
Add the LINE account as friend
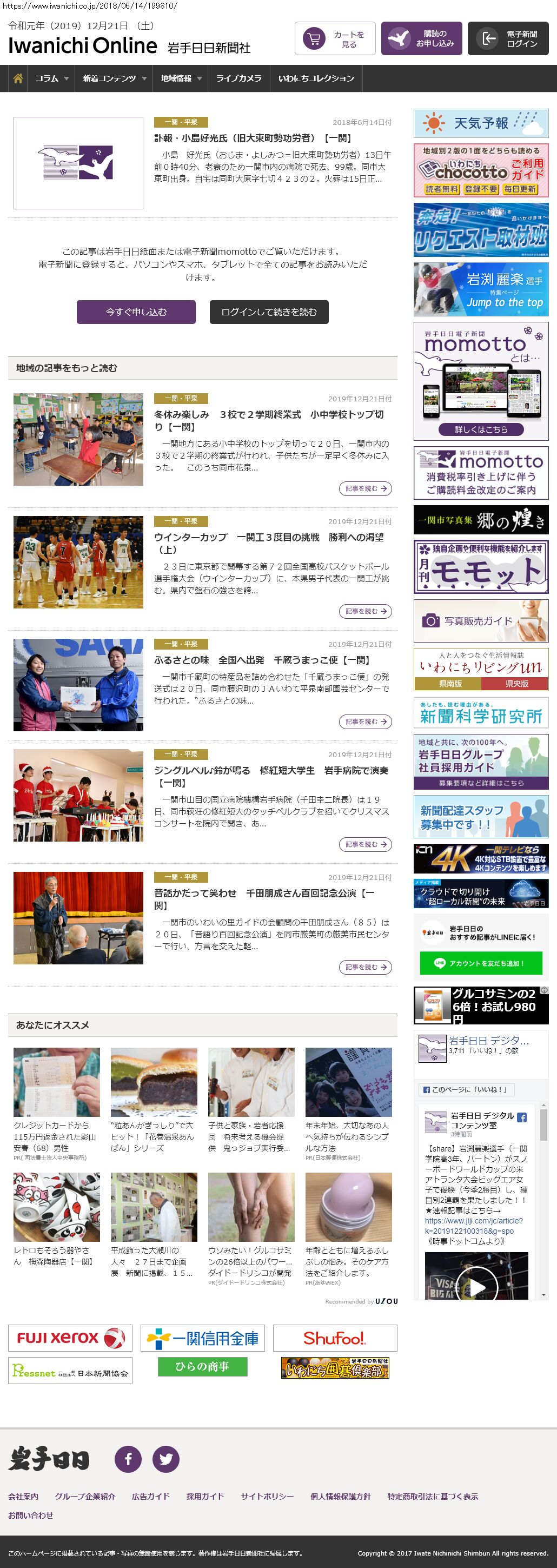coord(480,963)
